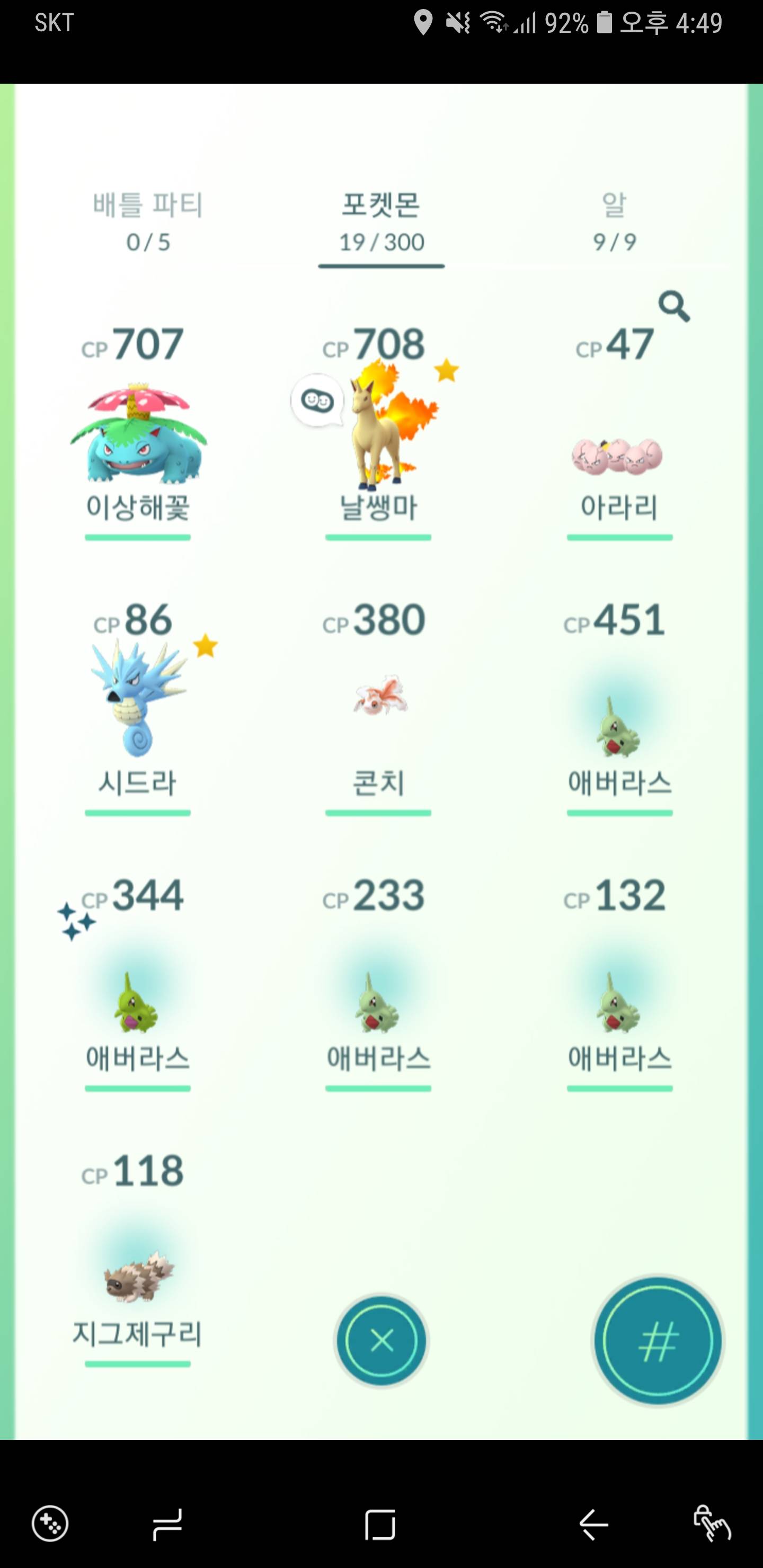Go back using the navigation bar arrow
The width and height of the screenshot is (763, 1568).
coord(594,1525)
